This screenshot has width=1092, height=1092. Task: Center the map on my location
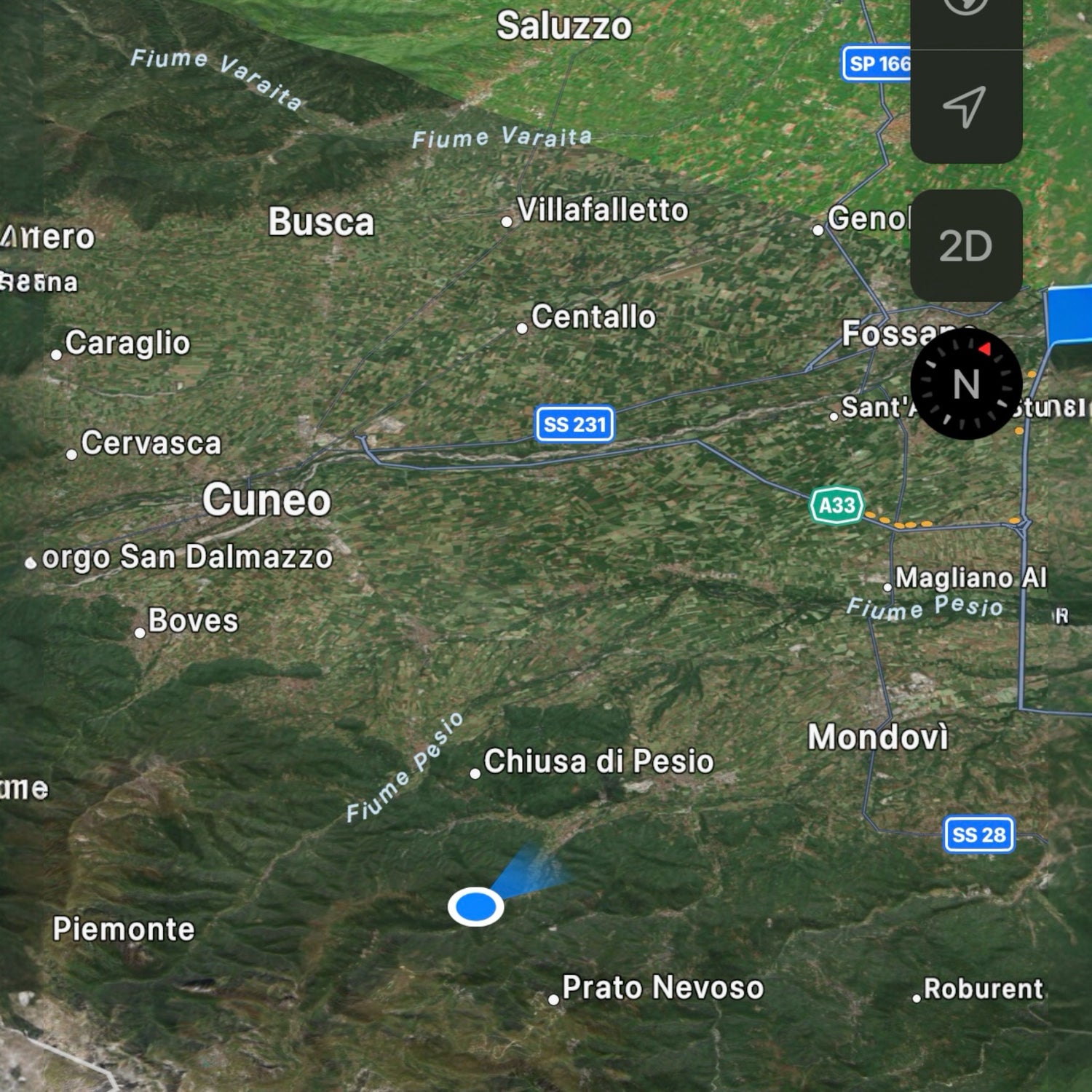tap(965, 108)
